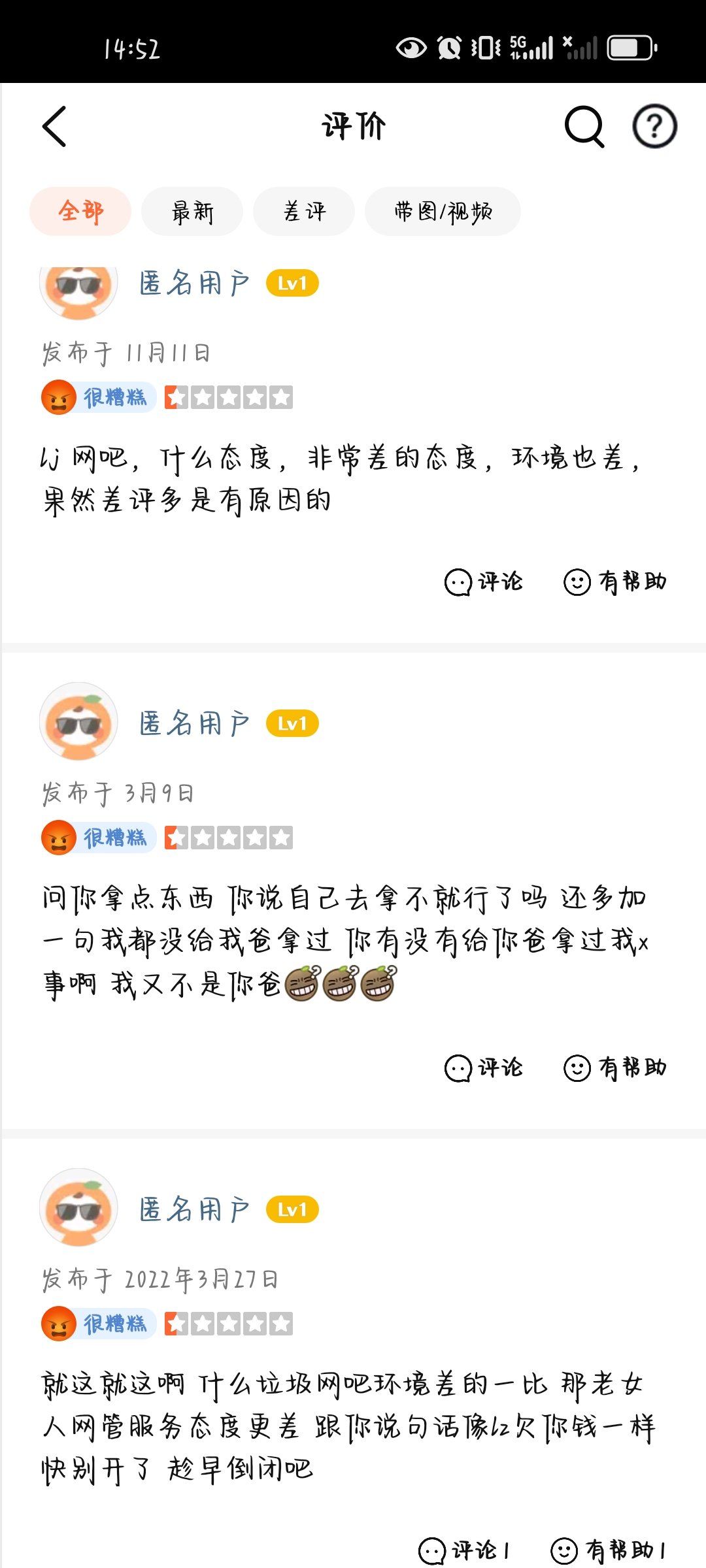Tap the smiley helpful icon on second review

[x=576, y=1068]
